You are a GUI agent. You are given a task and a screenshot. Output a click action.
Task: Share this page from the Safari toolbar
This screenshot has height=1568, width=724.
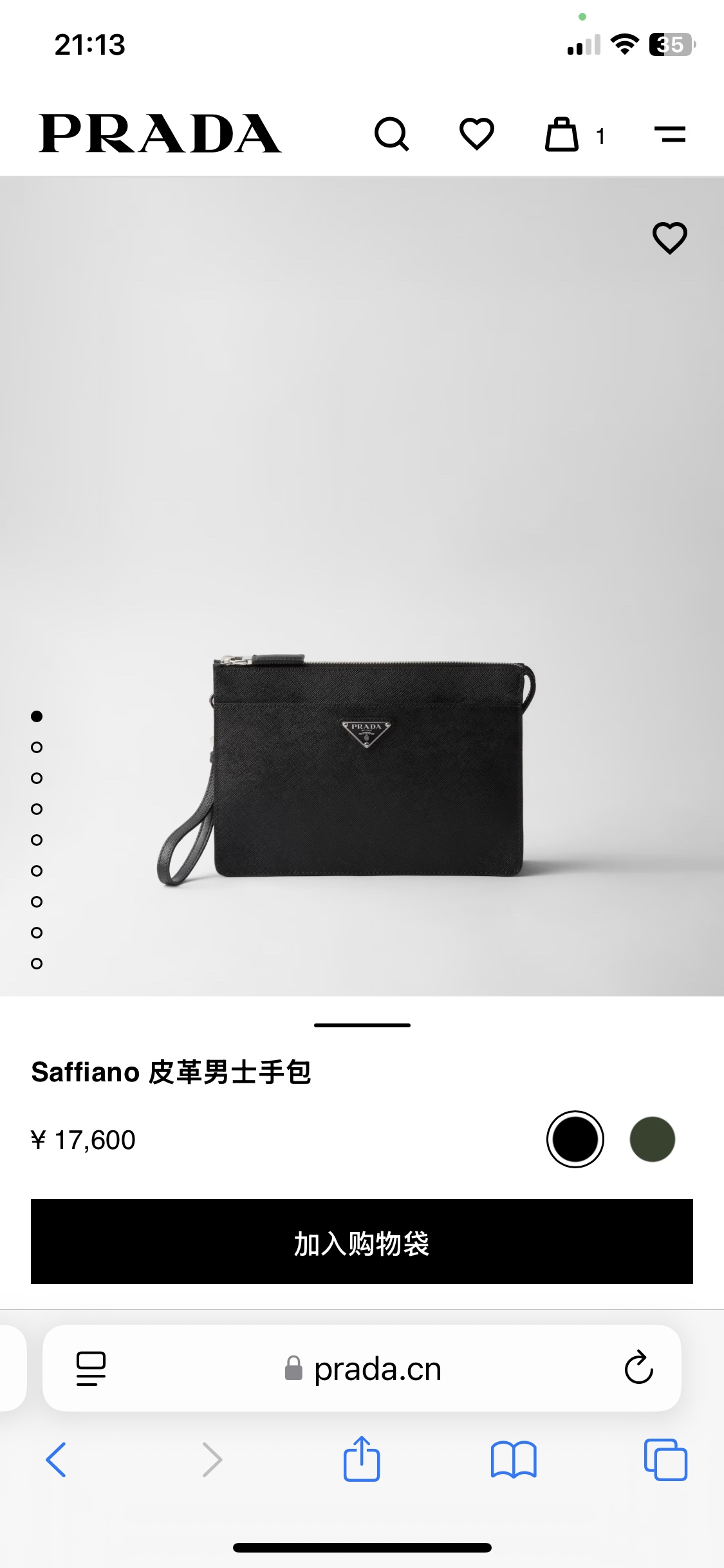(362, 1459)
